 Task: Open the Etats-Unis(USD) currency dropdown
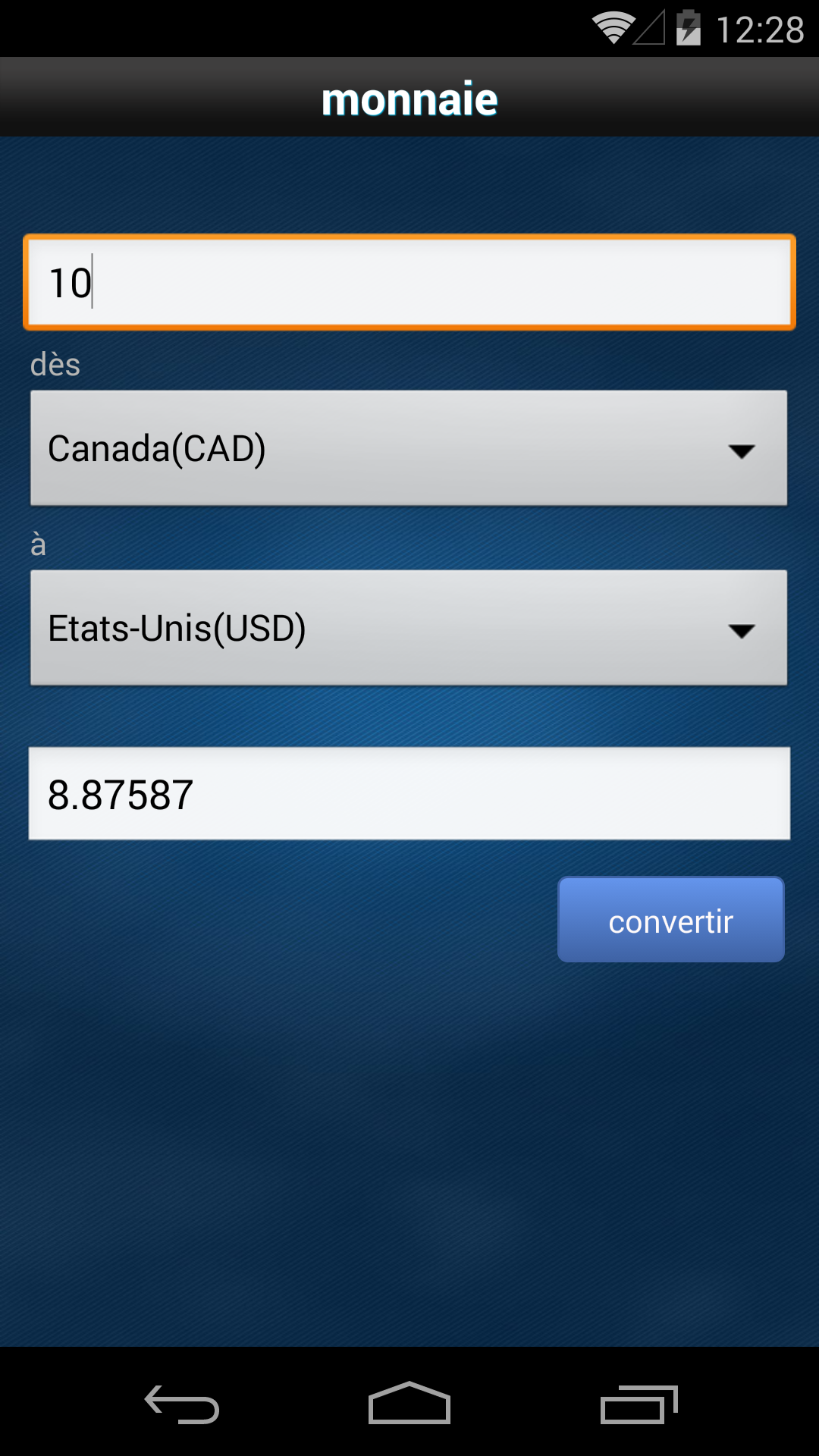click(x=409, y=627)
